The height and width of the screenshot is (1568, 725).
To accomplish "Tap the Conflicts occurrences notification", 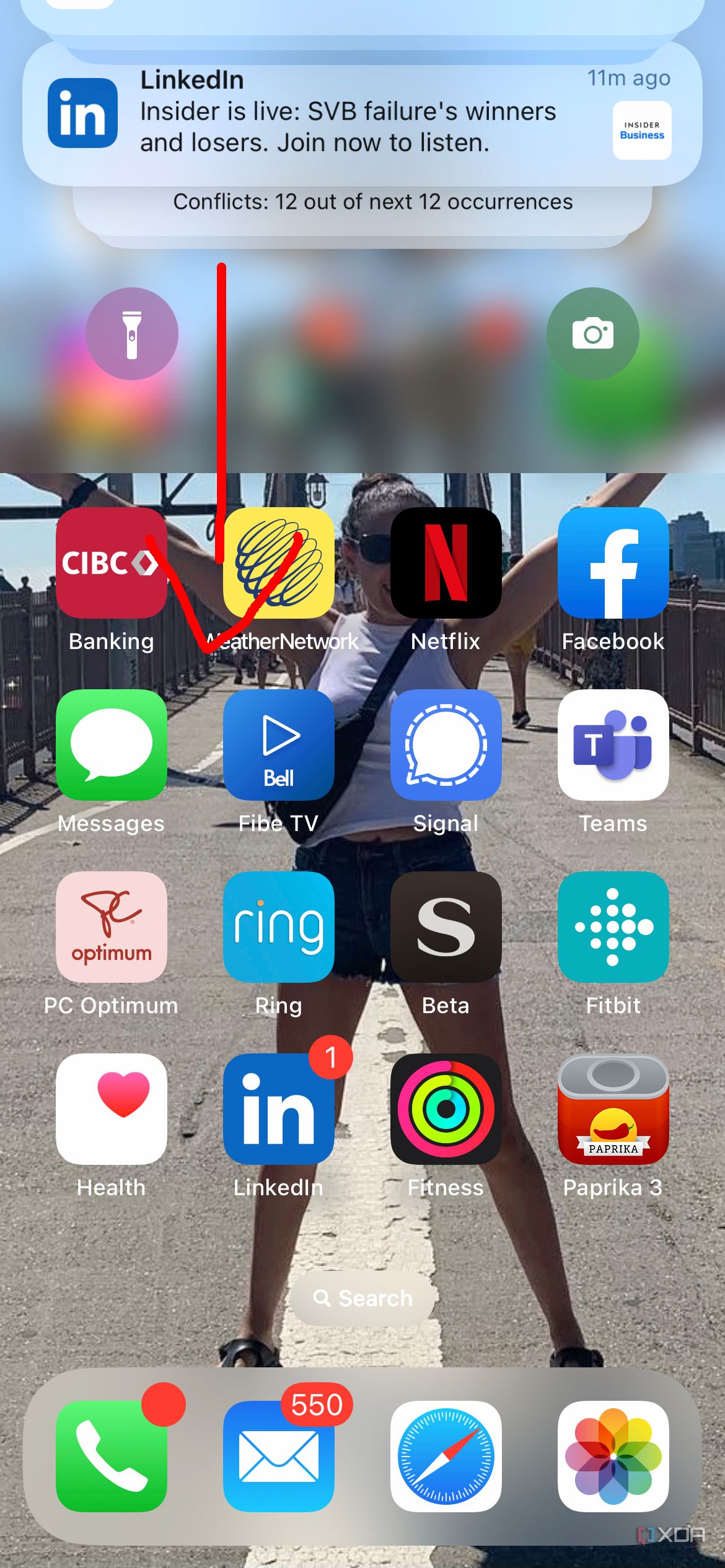I will click(x=372, y=201).
